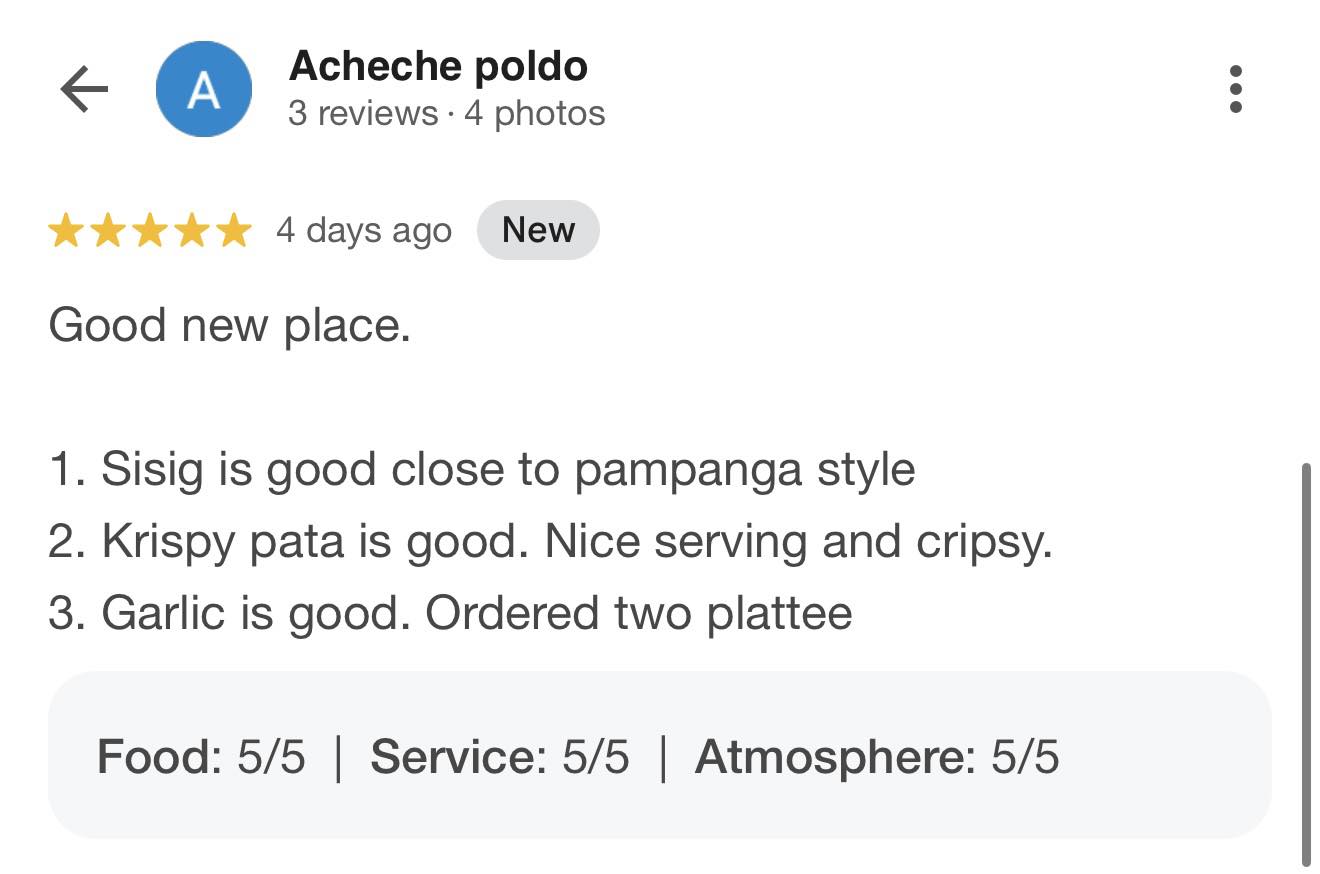This screenshot has height=874, width=1320.
Task: Open the three-dot overflow menu
Action: [x=1236, y=90]
